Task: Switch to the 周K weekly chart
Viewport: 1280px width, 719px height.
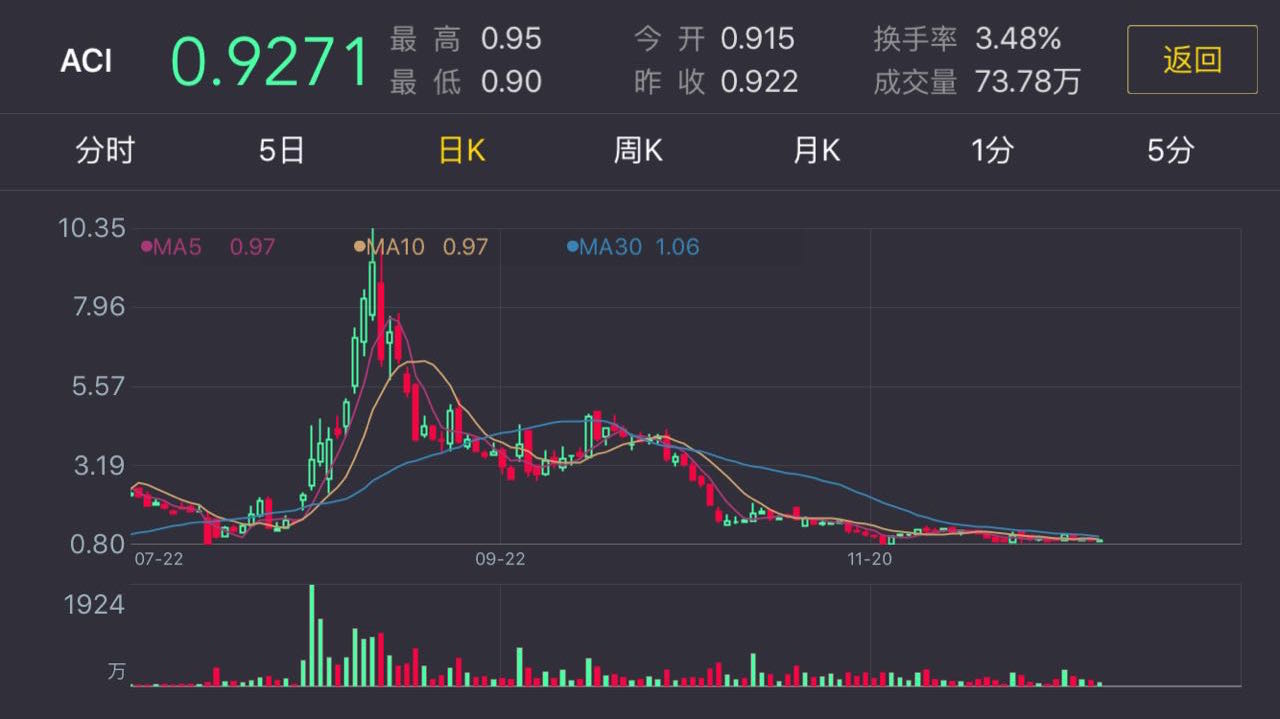Action: point(638,151)
